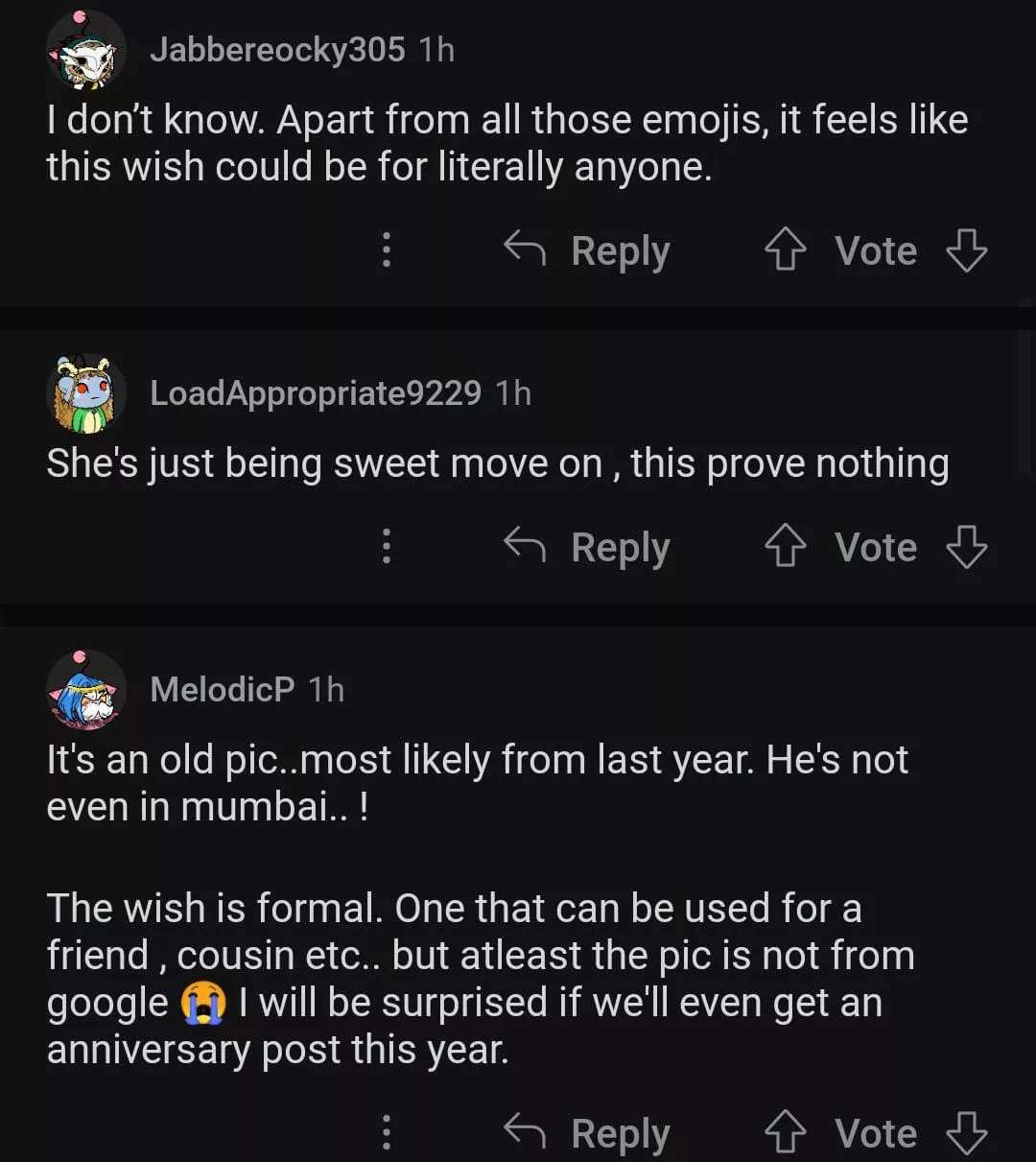Open overflow menu on MelodicP's comment
This screenshot has width=1036, height=1162.
click(x=387, y=1132)
